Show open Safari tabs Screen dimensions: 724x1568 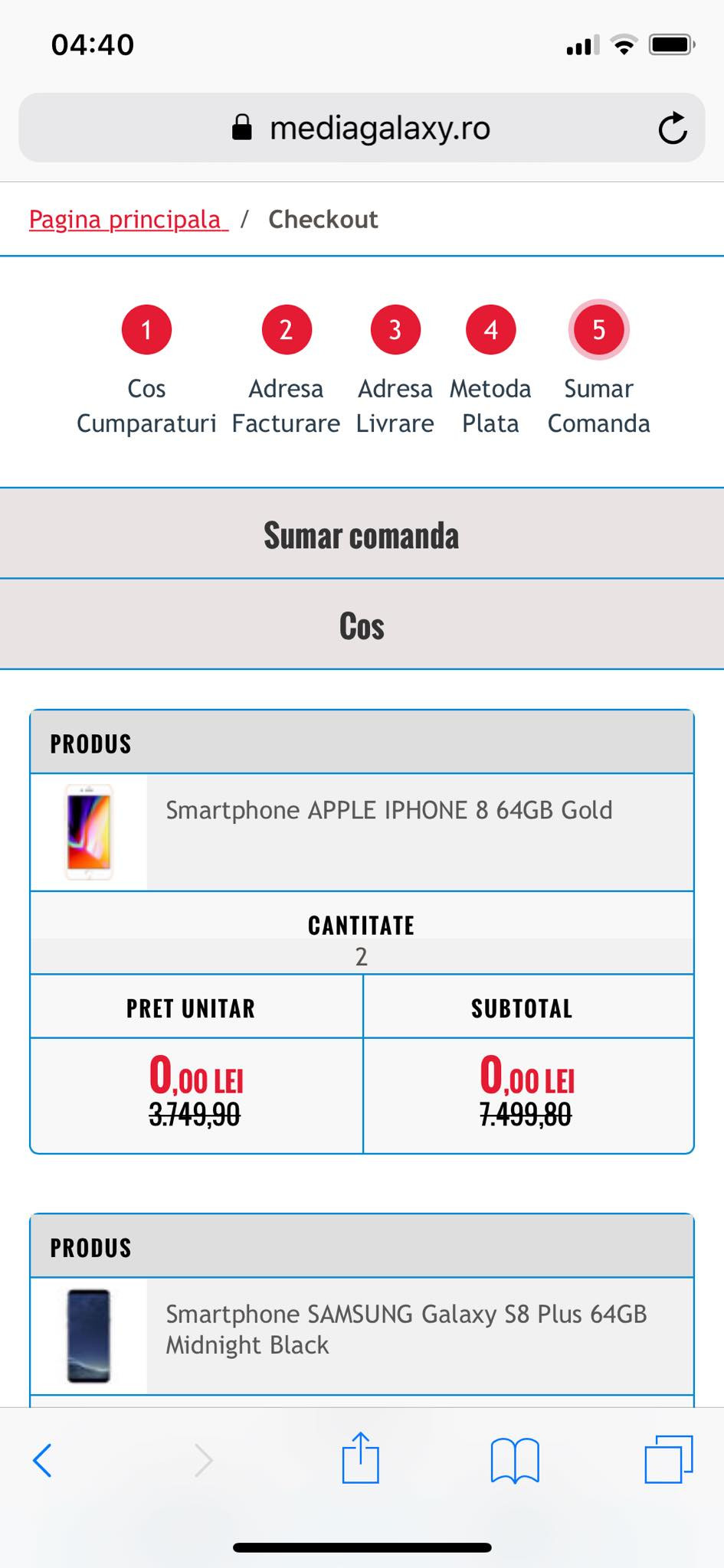(x=668, y=1460)
